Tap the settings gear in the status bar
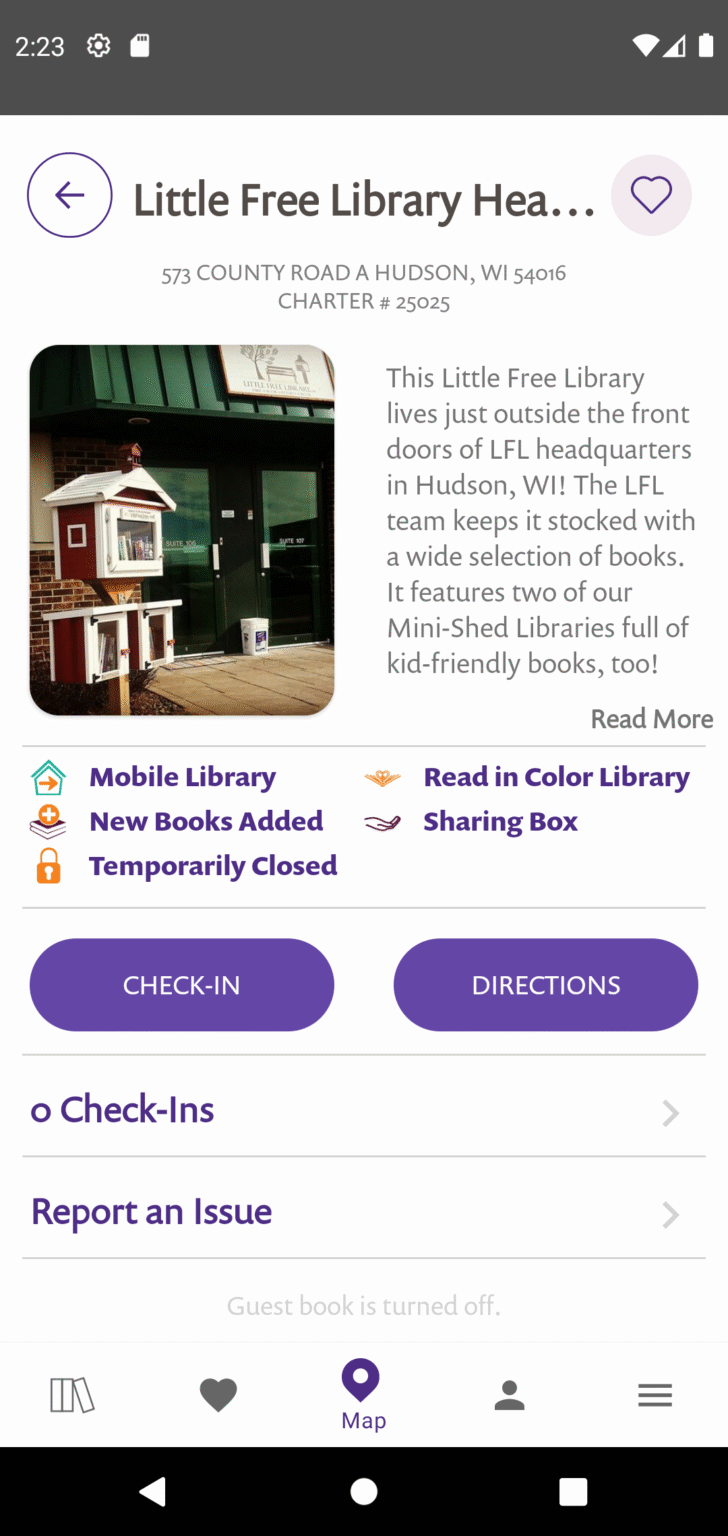Screen dimensions: 728x1536 [97, 45]
